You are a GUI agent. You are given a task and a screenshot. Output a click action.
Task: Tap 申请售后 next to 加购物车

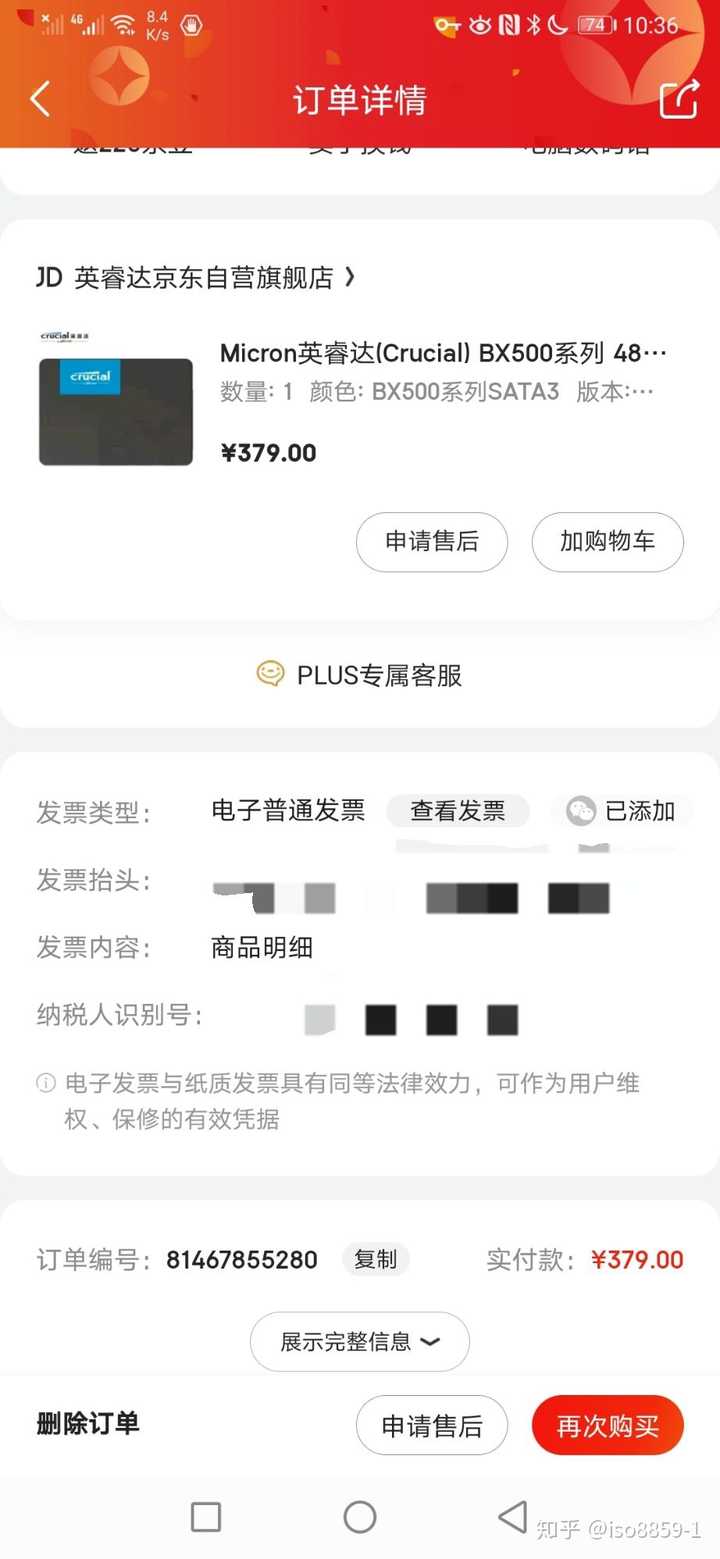click(x=432, y=542)
